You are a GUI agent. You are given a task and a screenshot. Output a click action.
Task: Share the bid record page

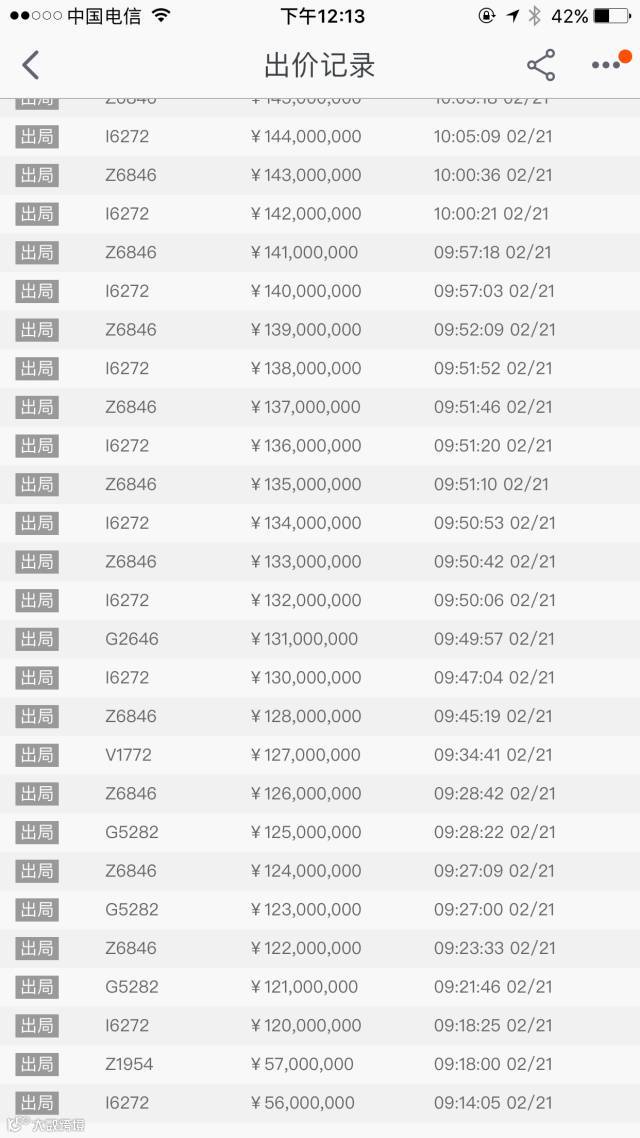(x=541, y=65)
